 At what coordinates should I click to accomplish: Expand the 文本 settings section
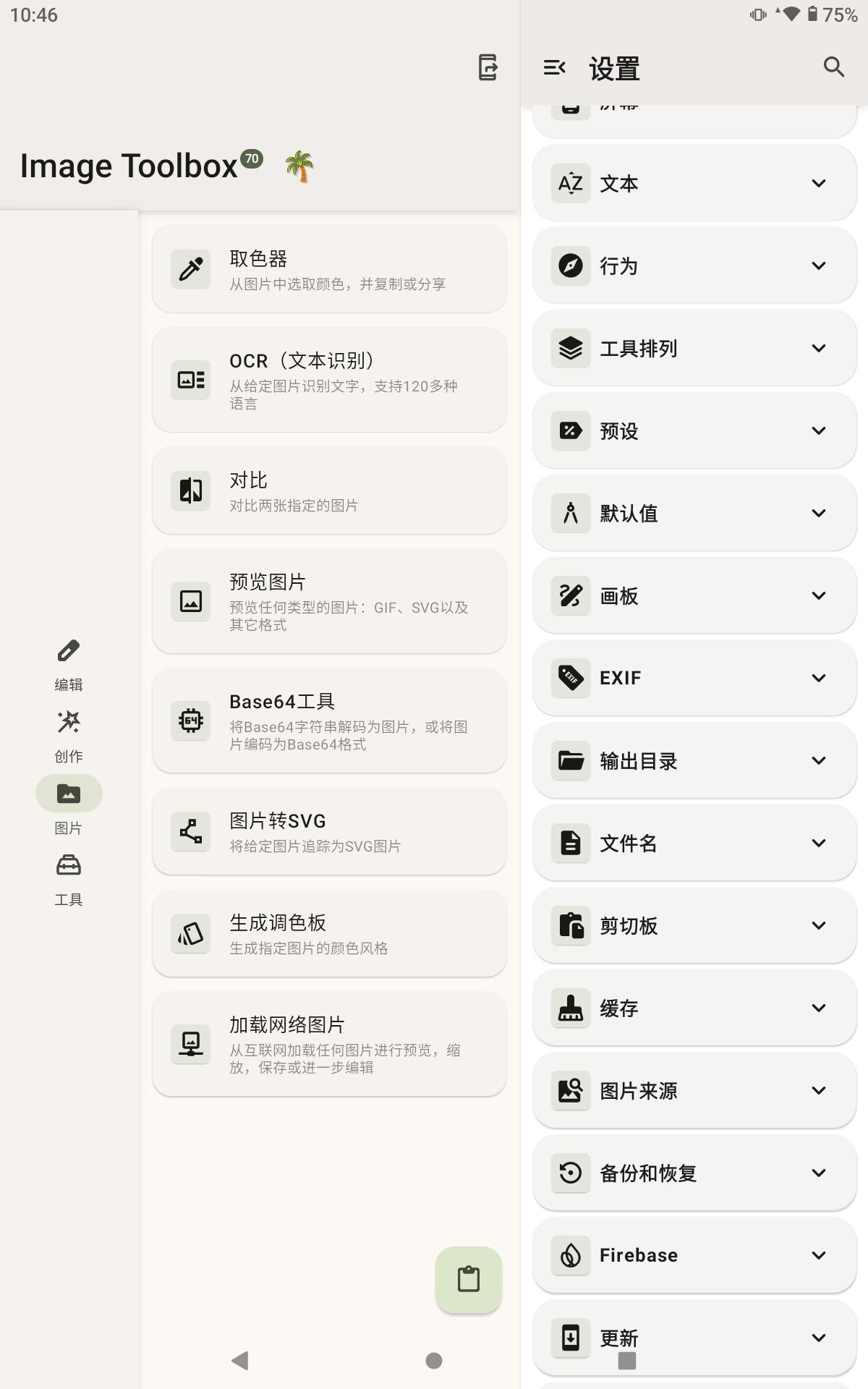pos(694,183)
